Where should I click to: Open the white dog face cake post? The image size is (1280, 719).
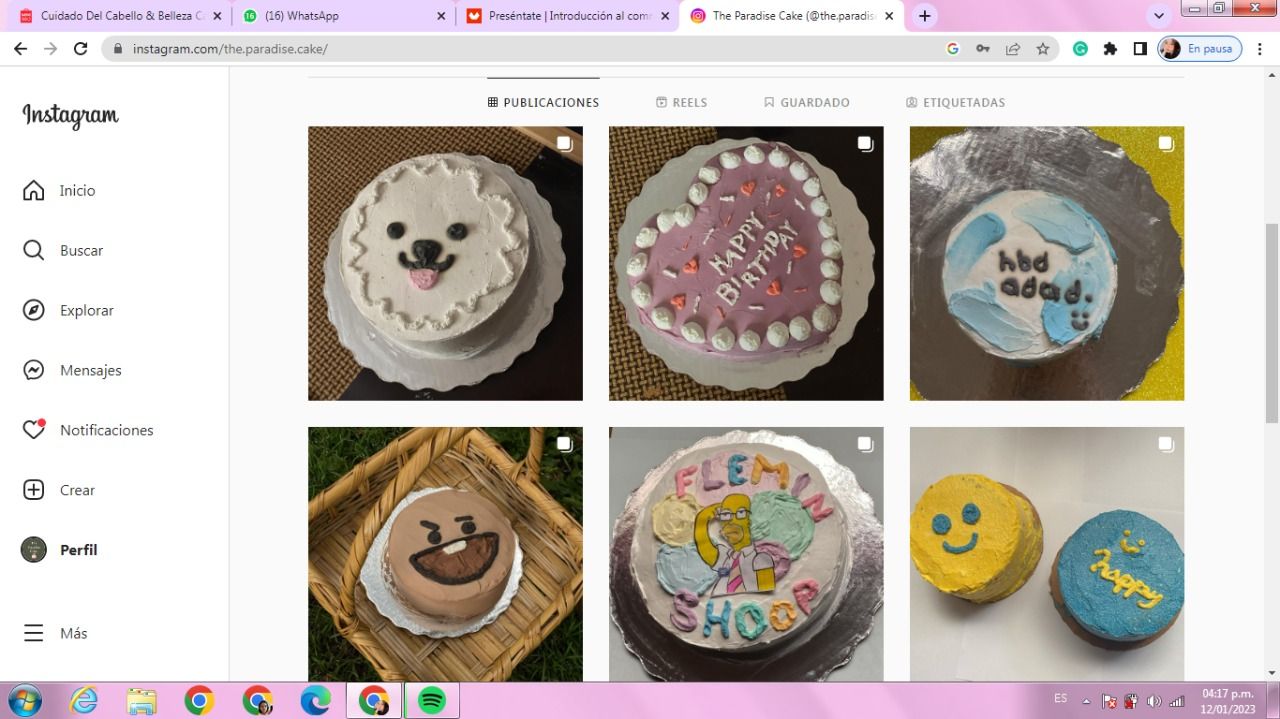tap(445, 263)
